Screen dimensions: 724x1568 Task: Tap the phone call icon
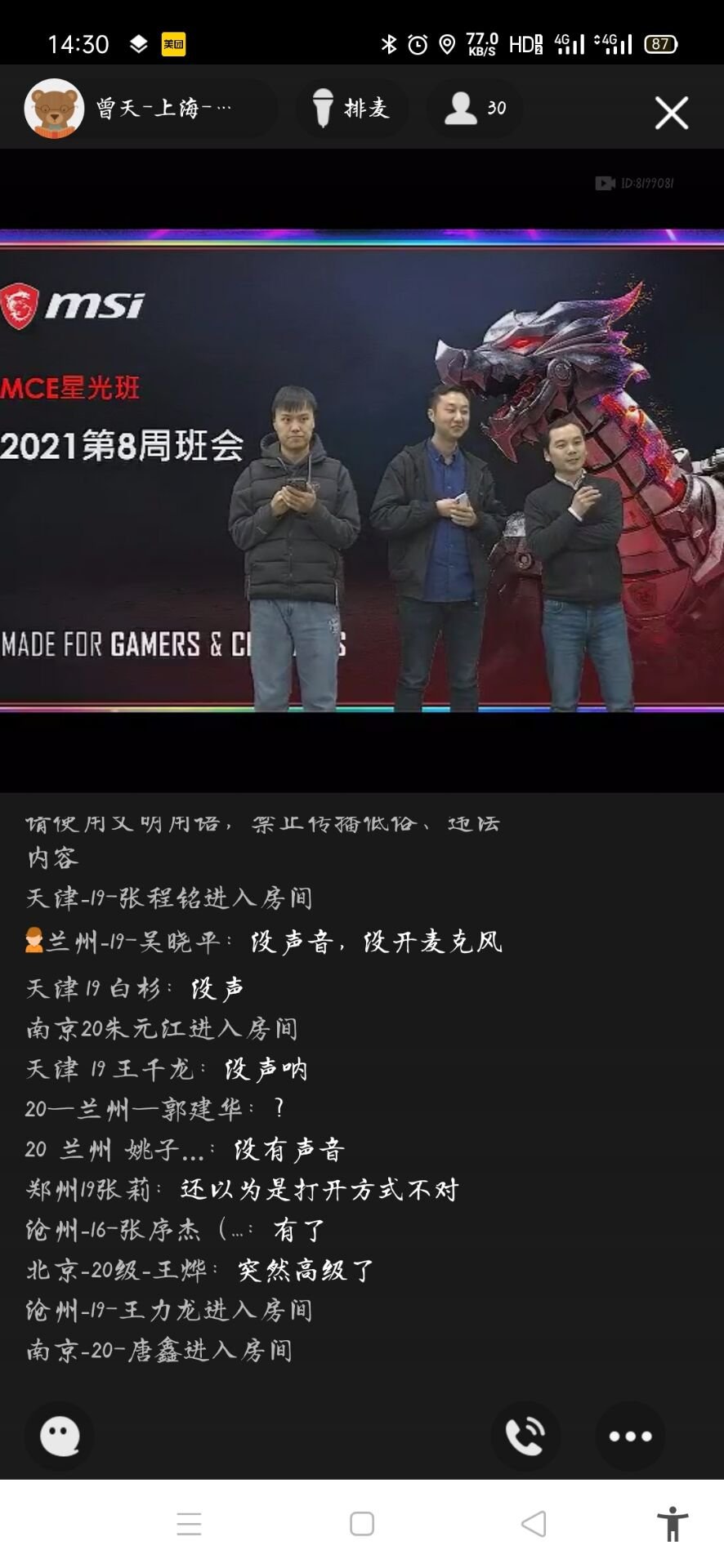pyautogui.click(x=525, y=1436)
